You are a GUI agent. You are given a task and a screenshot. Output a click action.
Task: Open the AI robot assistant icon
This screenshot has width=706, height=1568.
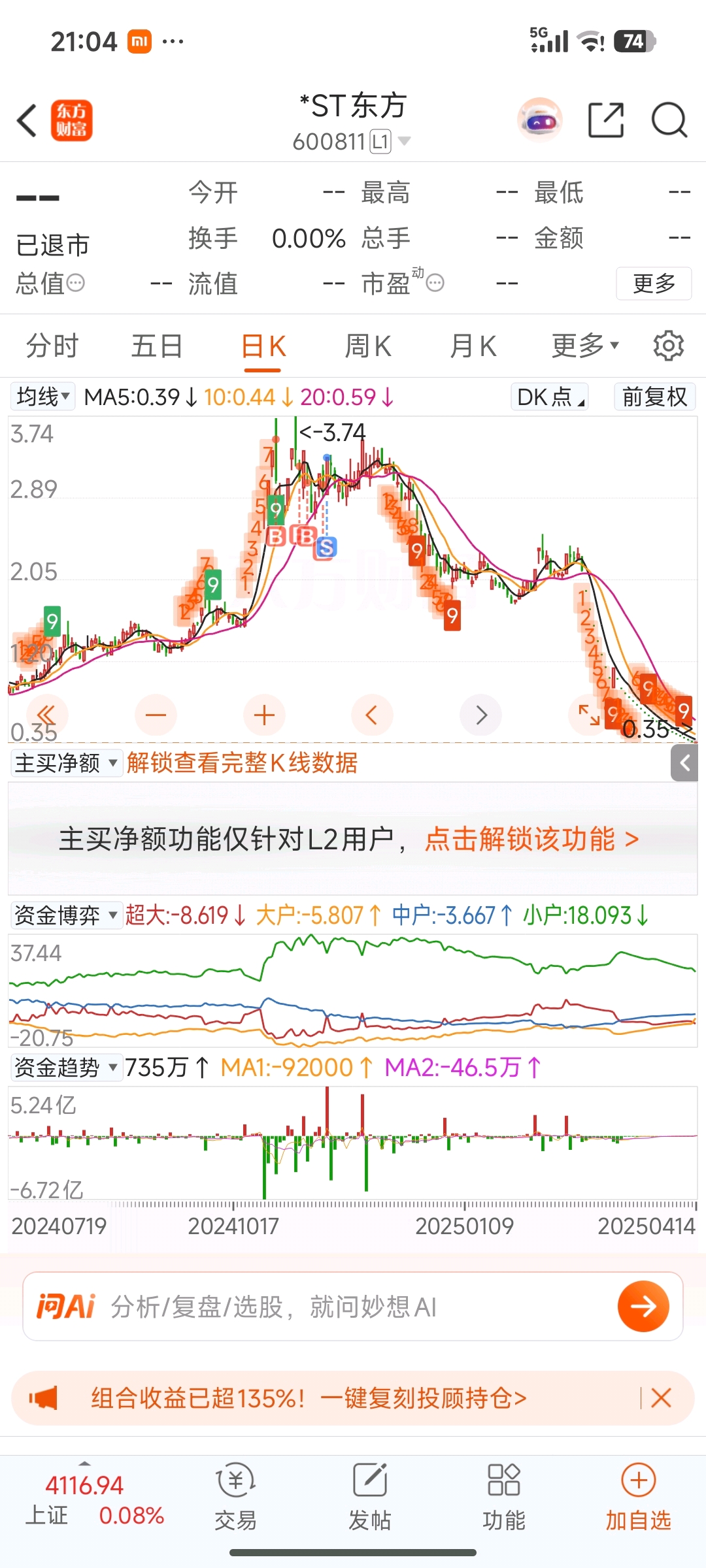coord(540,120)
